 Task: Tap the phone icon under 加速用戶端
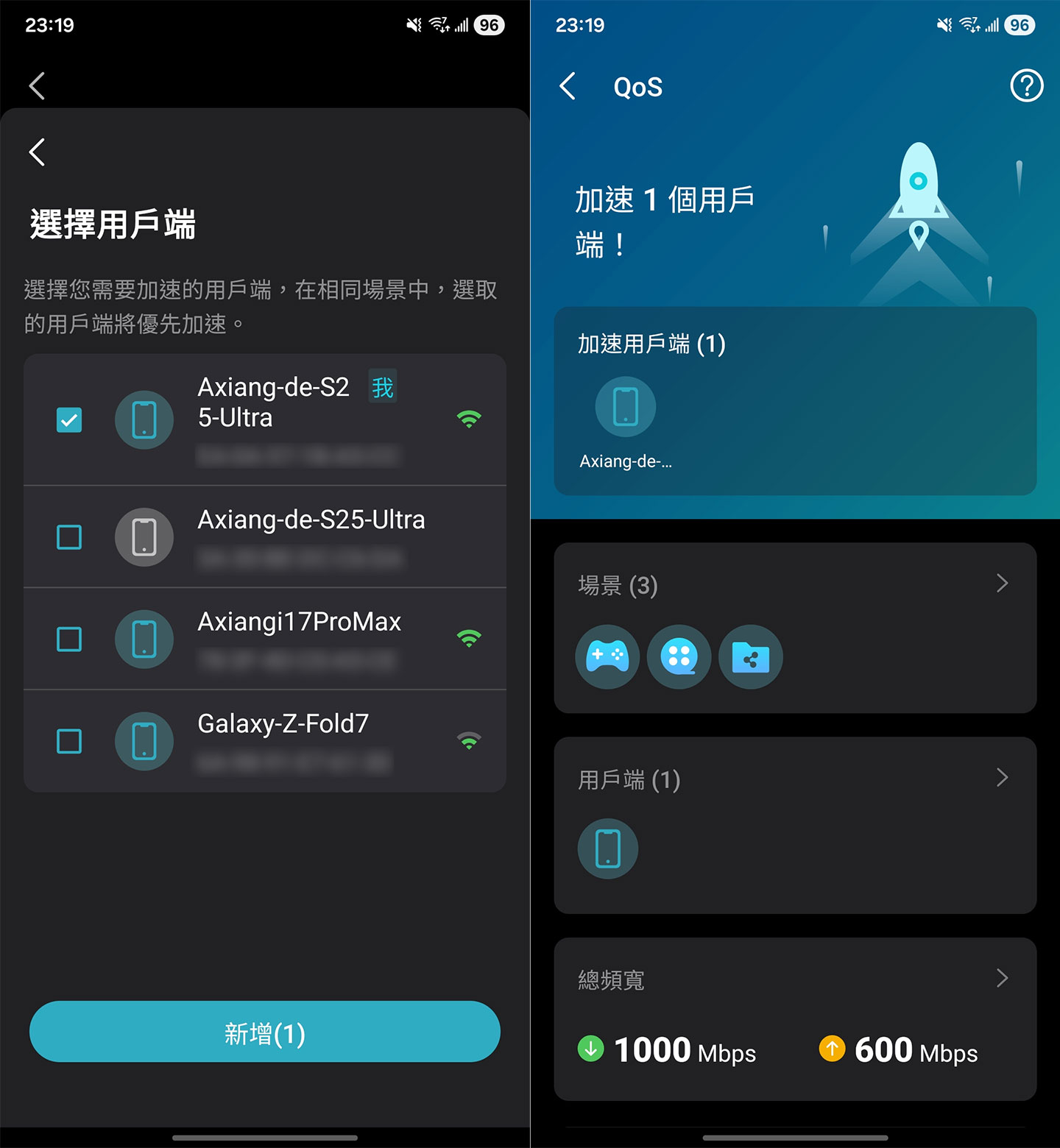point(625,405)
